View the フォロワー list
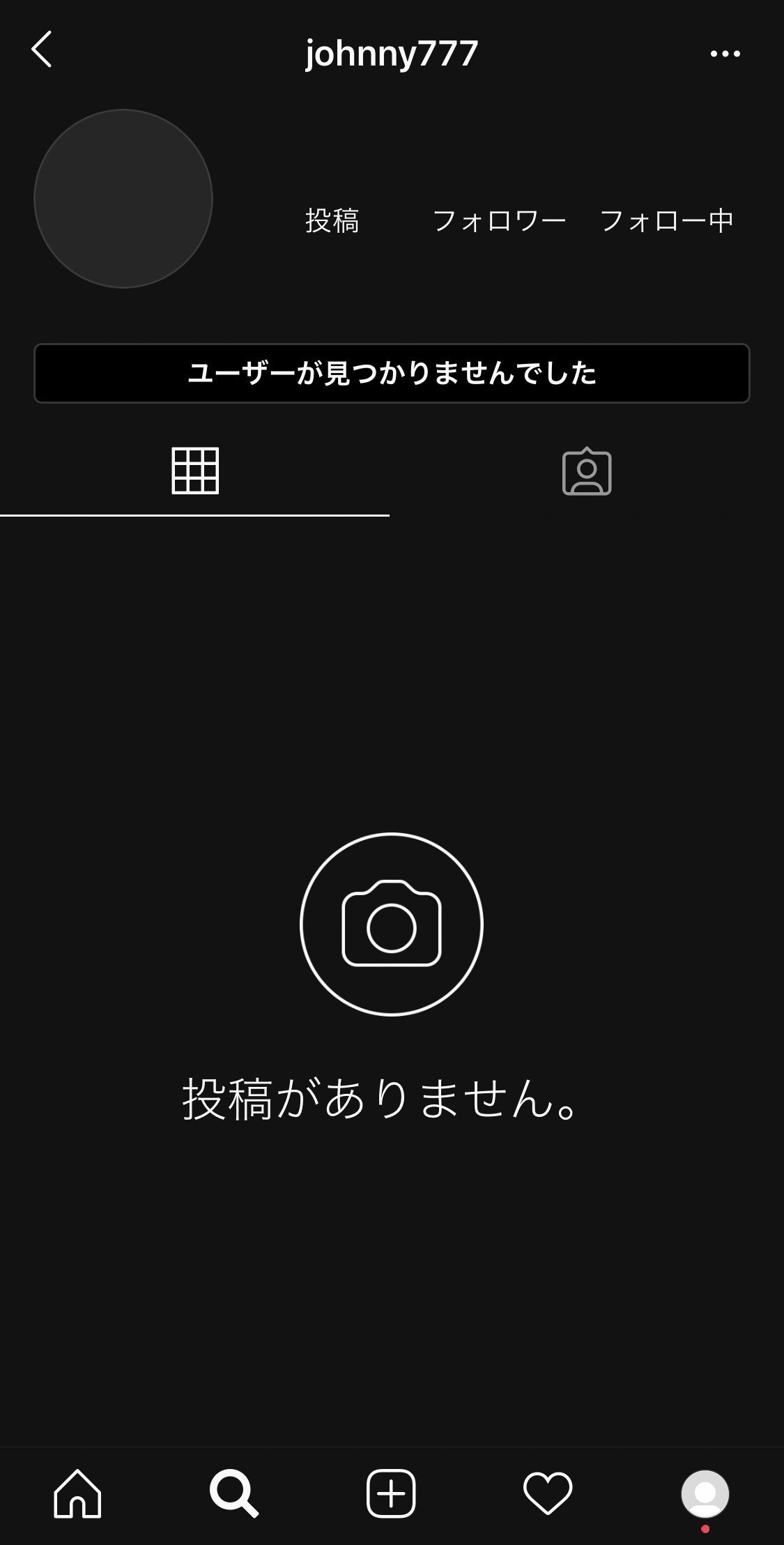Screen dimensions: 784x1545 pyautogui.click(x=499, y=220)
